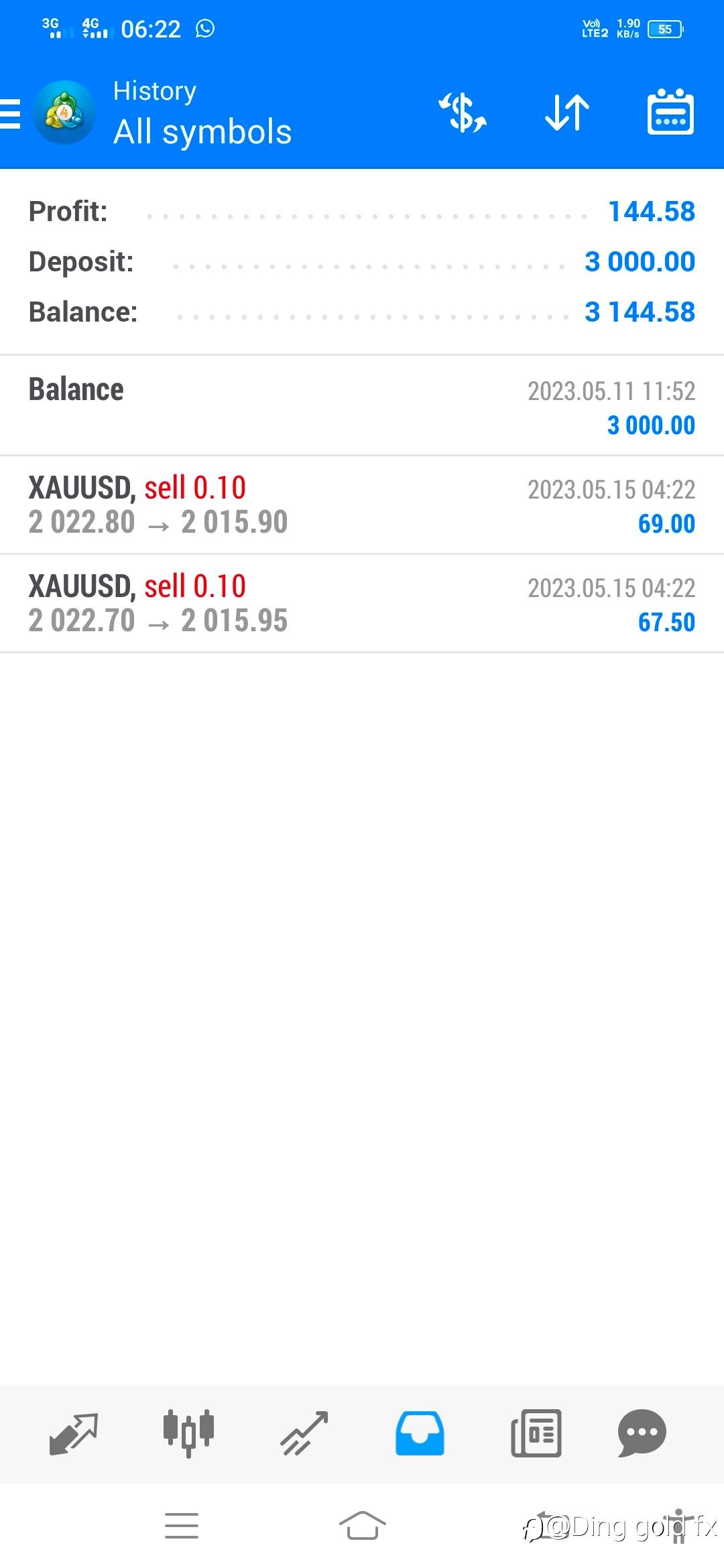Open the calendar date range picker

coord(670,112)
